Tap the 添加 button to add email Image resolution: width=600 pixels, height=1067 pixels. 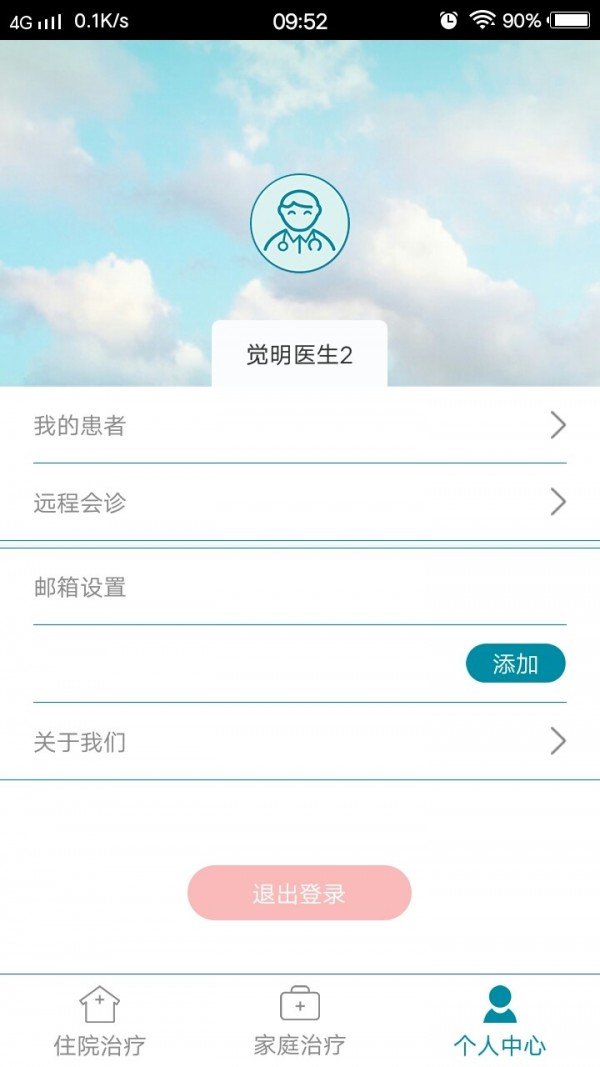pyautogui.click(x=515, y=664)
